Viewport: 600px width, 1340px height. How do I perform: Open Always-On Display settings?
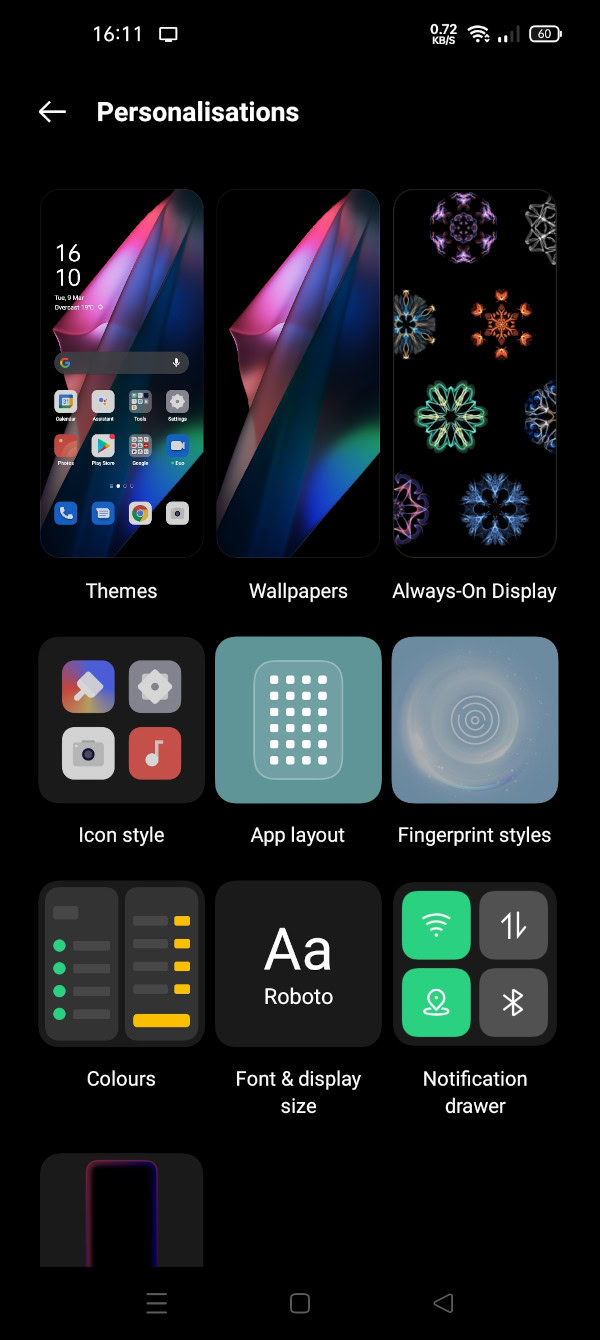click(x=474, y=373)
